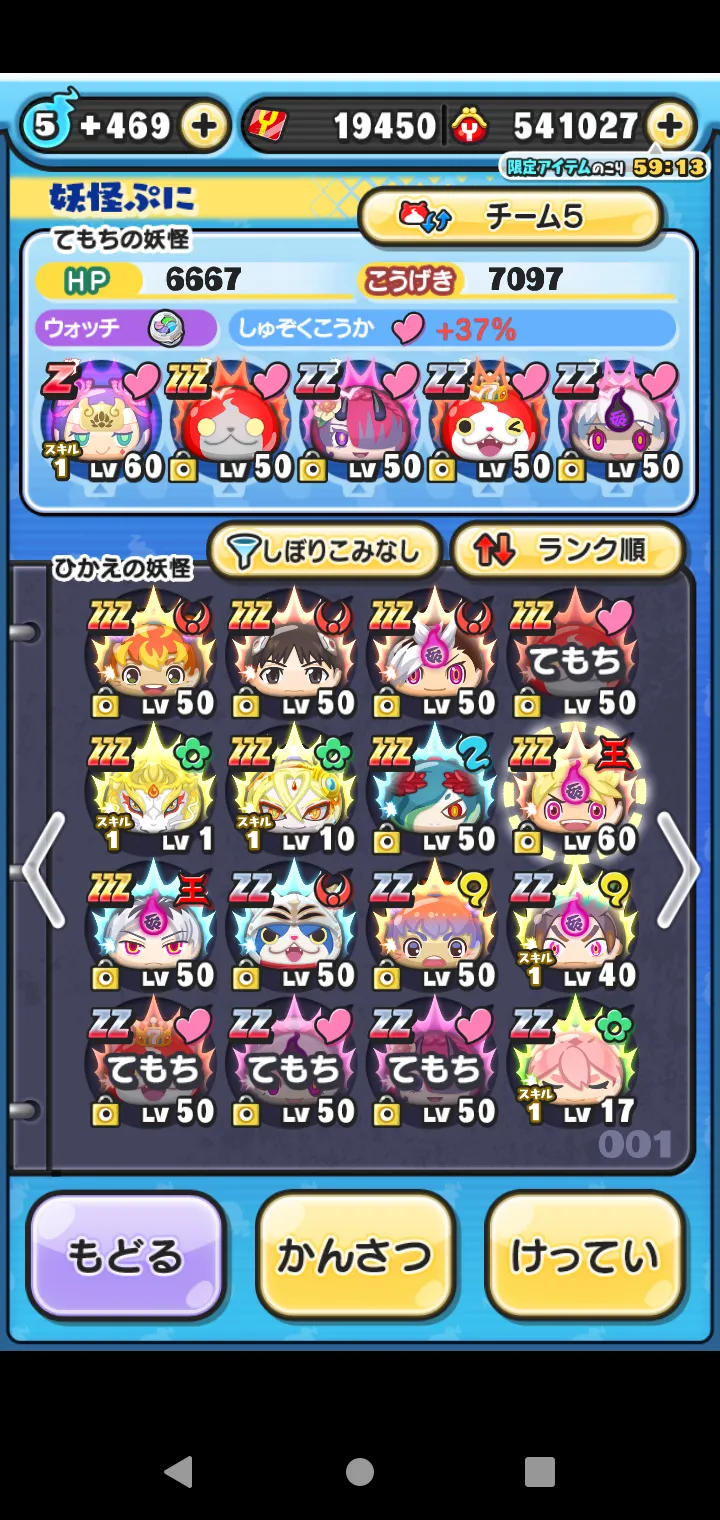This screenshot has width=720, height=1520.
Task: Confirm the team with けってい
Action: (585, 1255)
